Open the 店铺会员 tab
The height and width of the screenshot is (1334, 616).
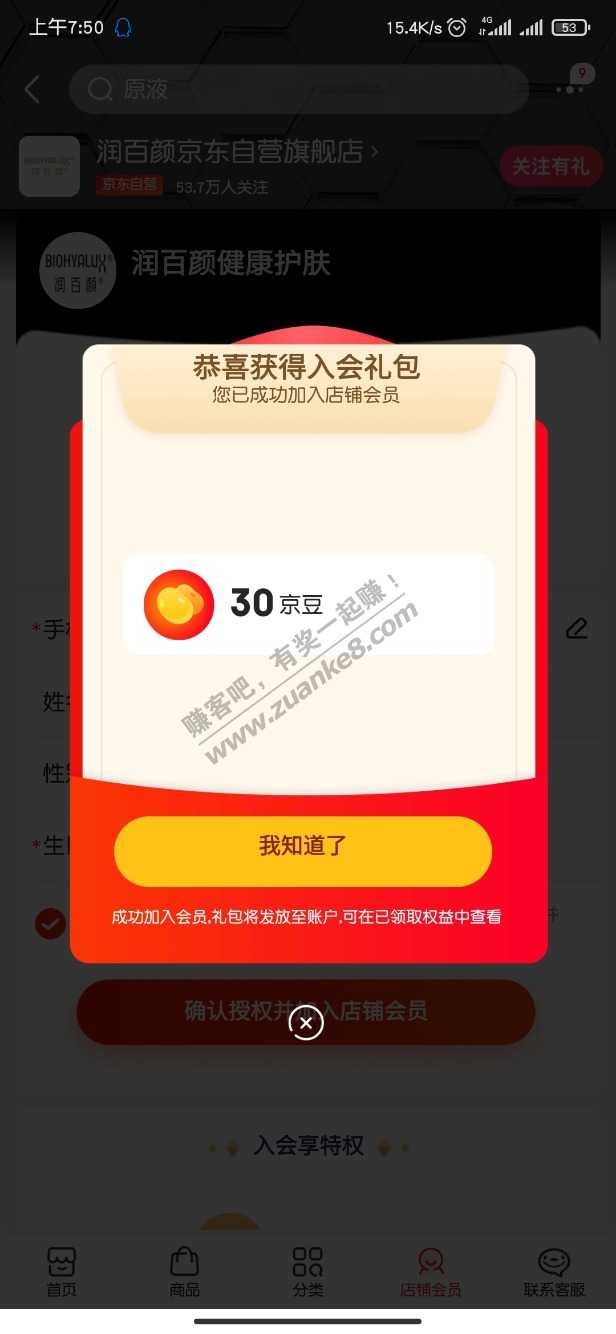coord(431,1273)
